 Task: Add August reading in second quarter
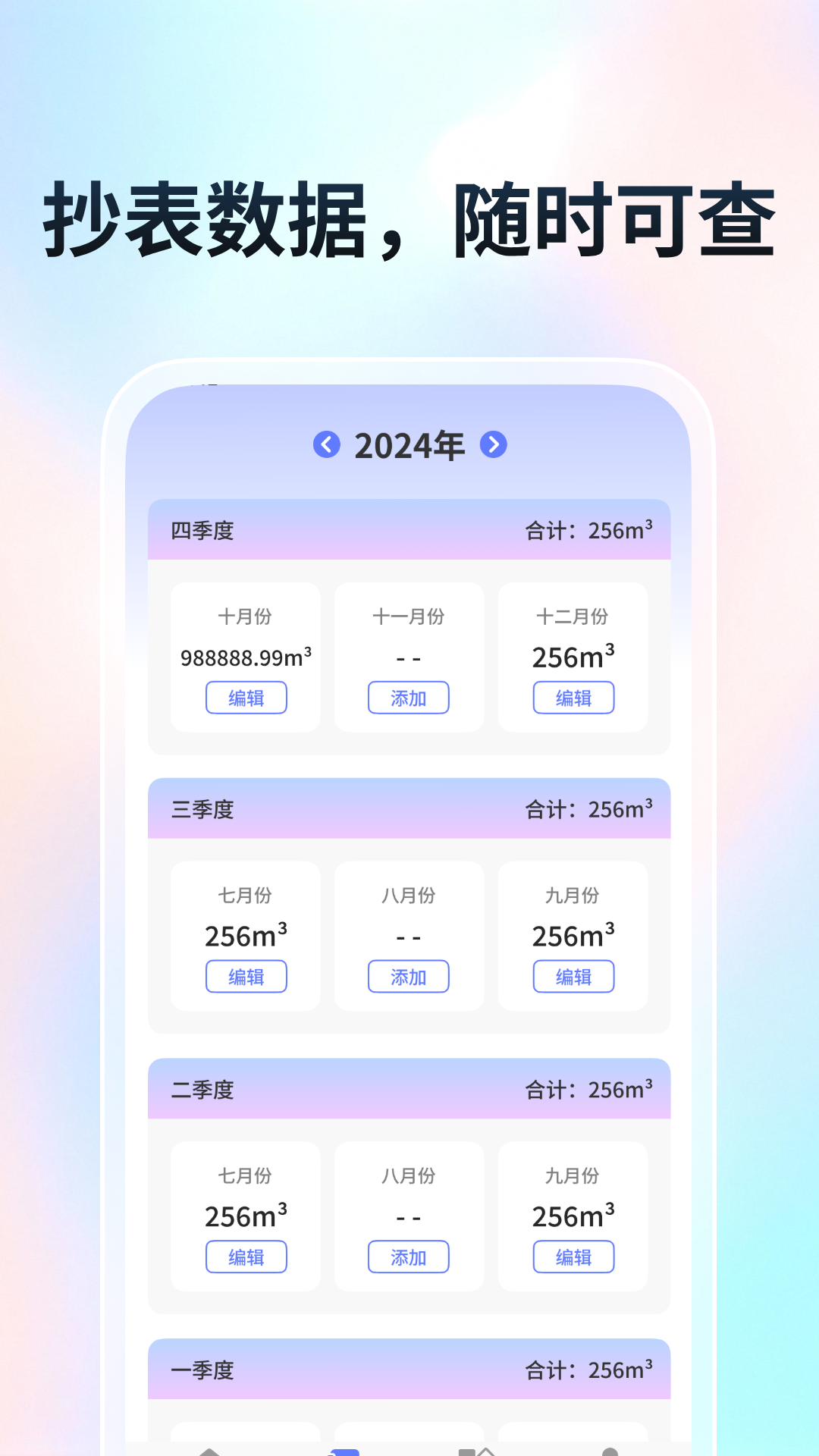click(408, 1257)
